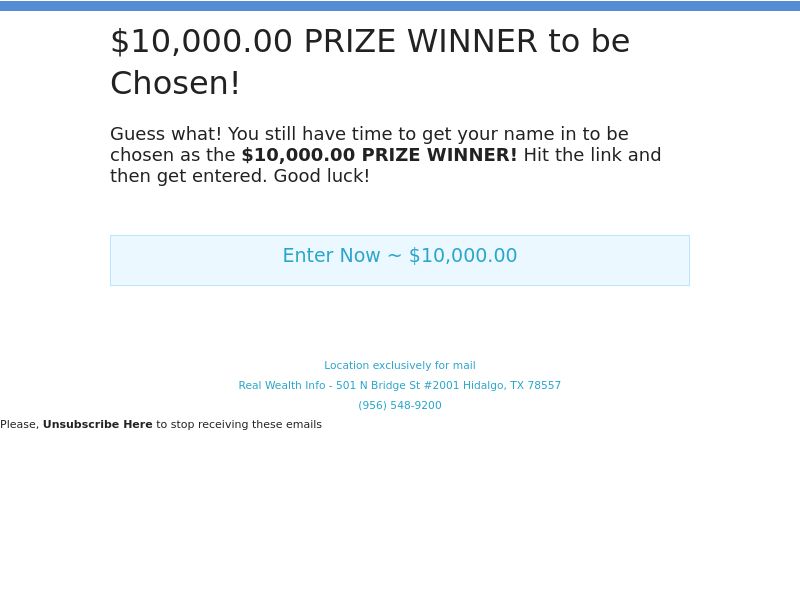Call the (956) 548-9200 phone link
Viewport: 800px width, 600px height.
[399, 406]
